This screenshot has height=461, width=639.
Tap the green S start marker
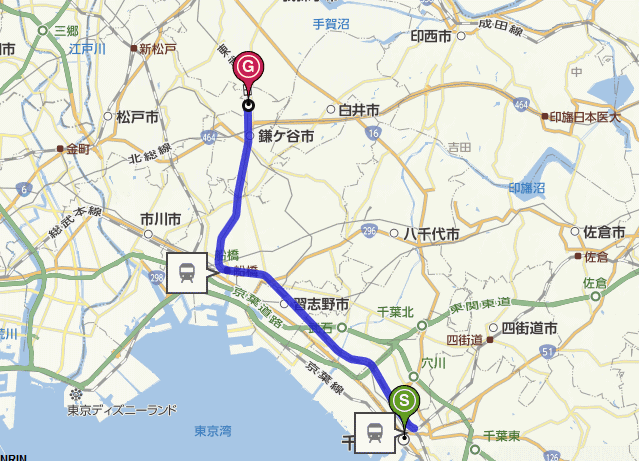(405, 402)
